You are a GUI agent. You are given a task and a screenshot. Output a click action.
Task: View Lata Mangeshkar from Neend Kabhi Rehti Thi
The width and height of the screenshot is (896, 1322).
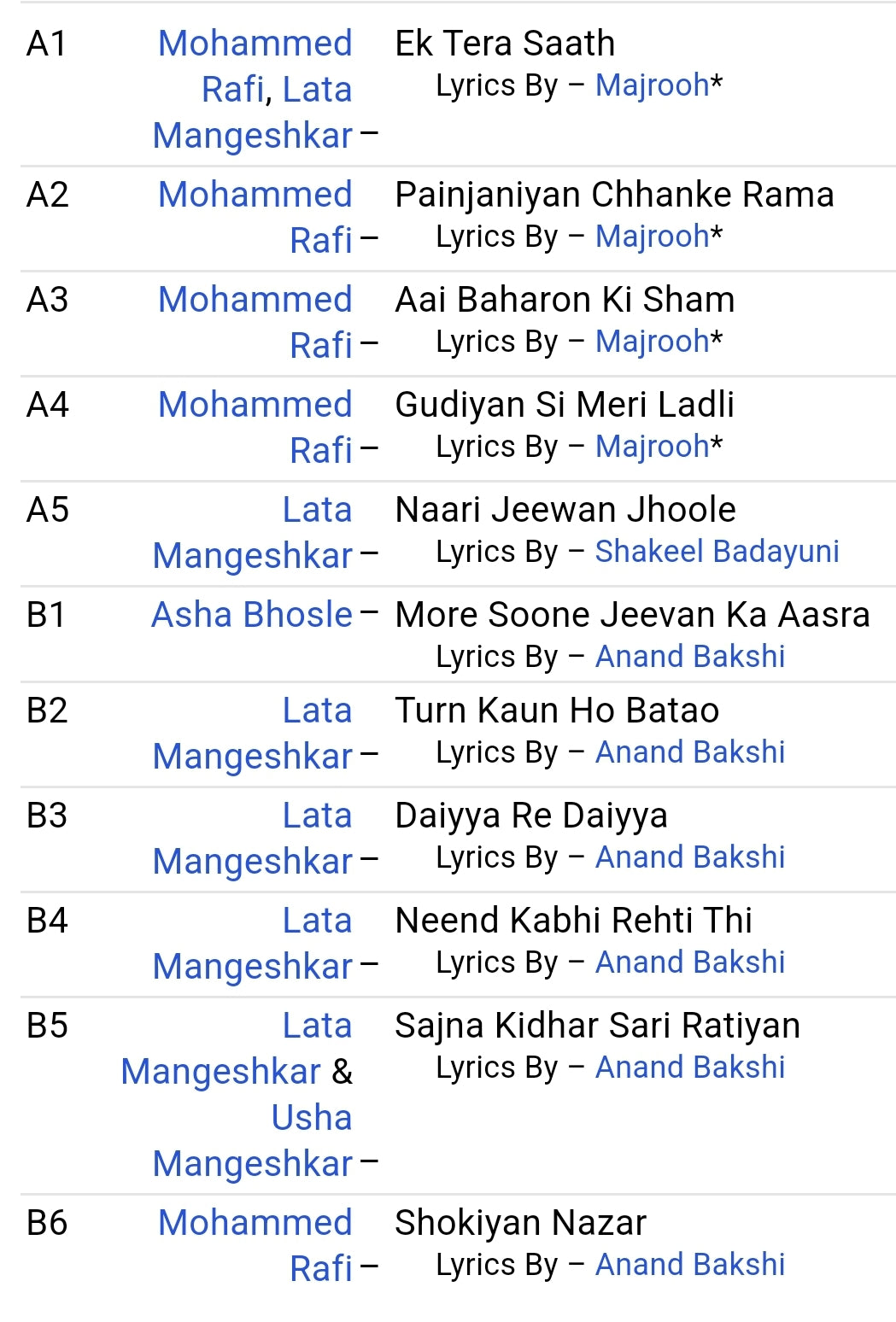(x=252, y=967)
